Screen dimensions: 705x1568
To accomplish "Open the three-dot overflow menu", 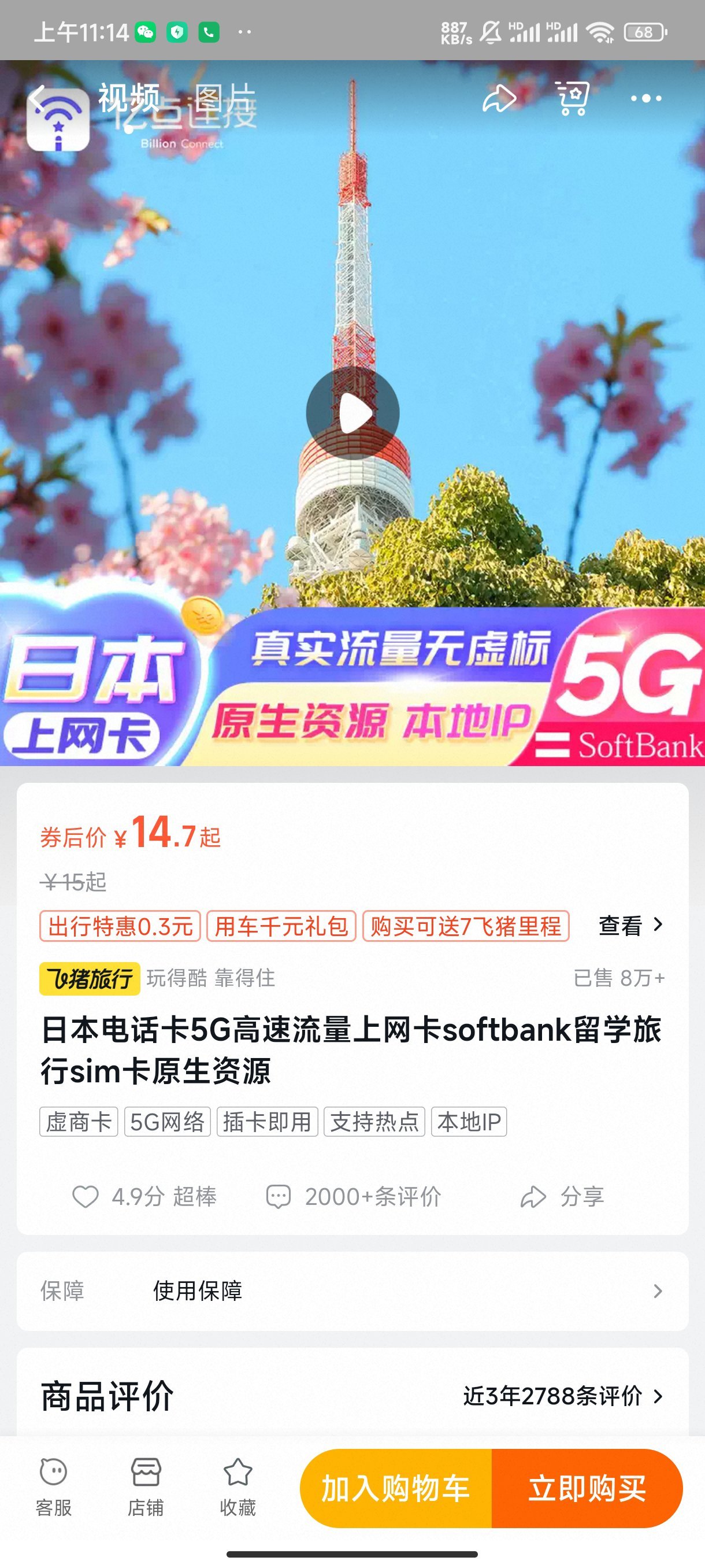I will coord(645,98).
